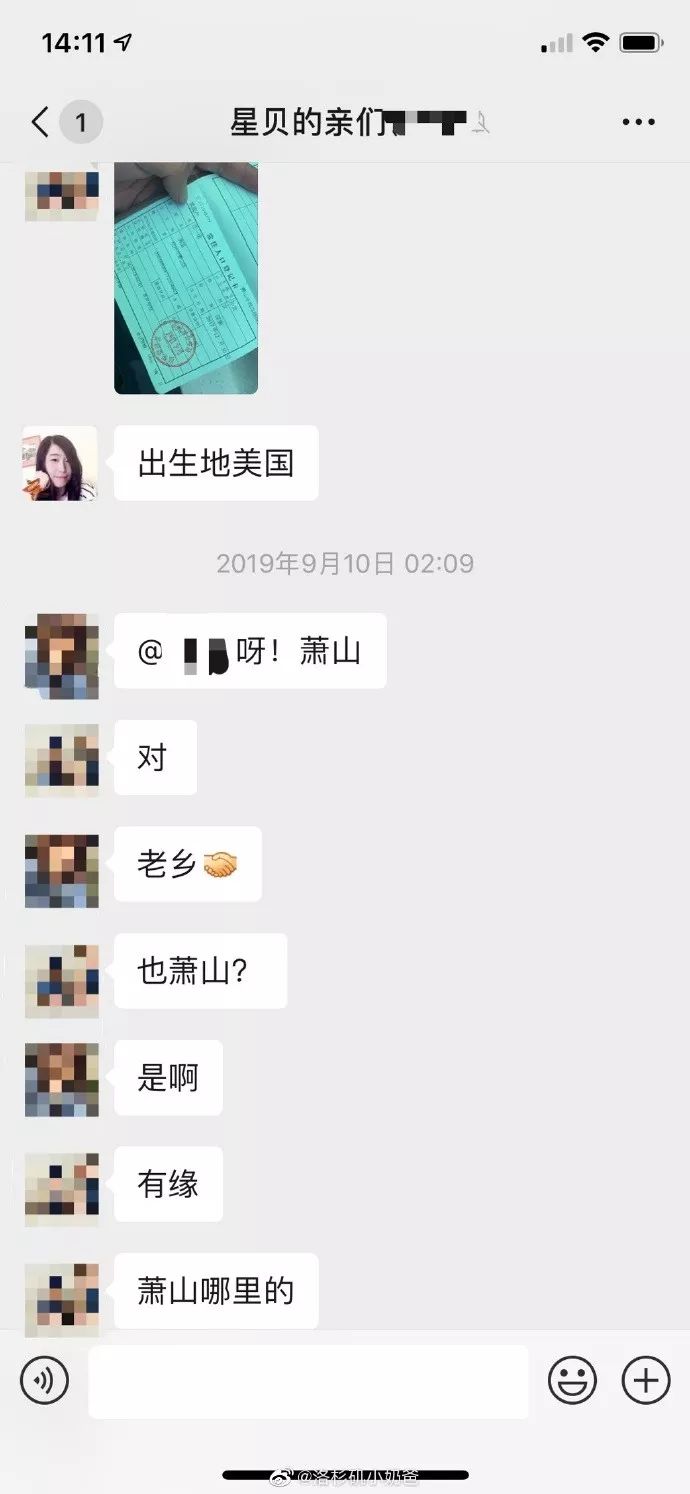The width and height of the screenshot is (690, 1494).
Task: Open the group chat overflow menu
Action: pos(638,123)
